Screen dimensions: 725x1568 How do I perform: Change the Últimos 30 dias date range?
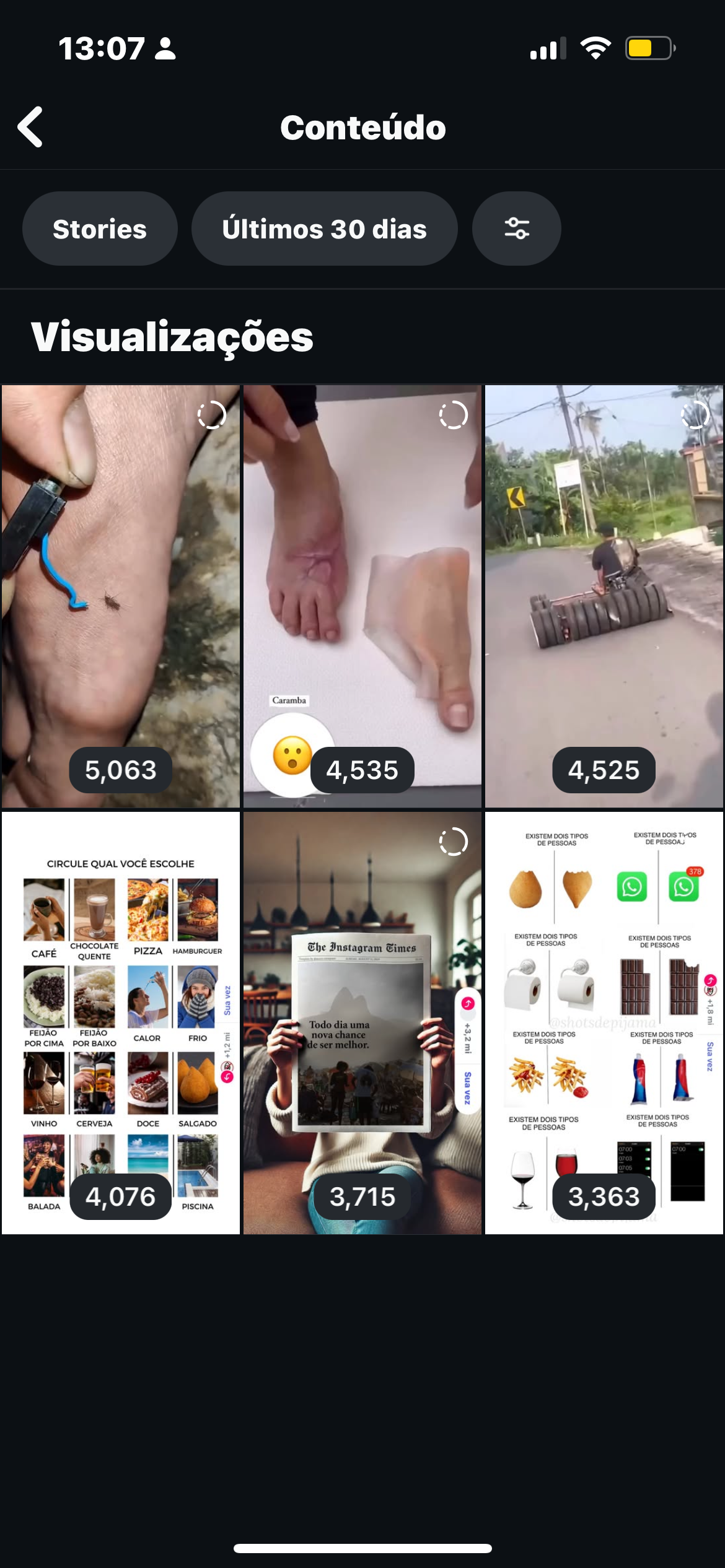pyautogui.click(x=324, y=229)
